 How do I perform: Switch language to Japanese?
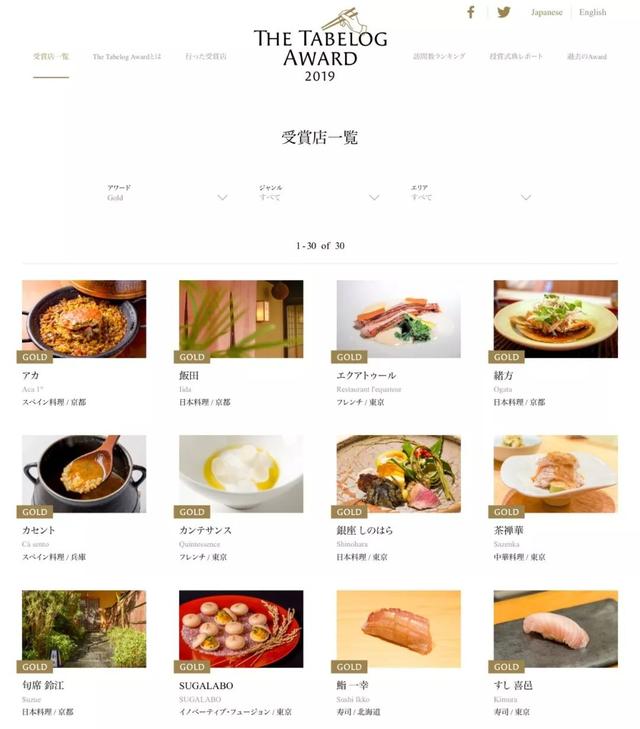(x=546, y=13)
